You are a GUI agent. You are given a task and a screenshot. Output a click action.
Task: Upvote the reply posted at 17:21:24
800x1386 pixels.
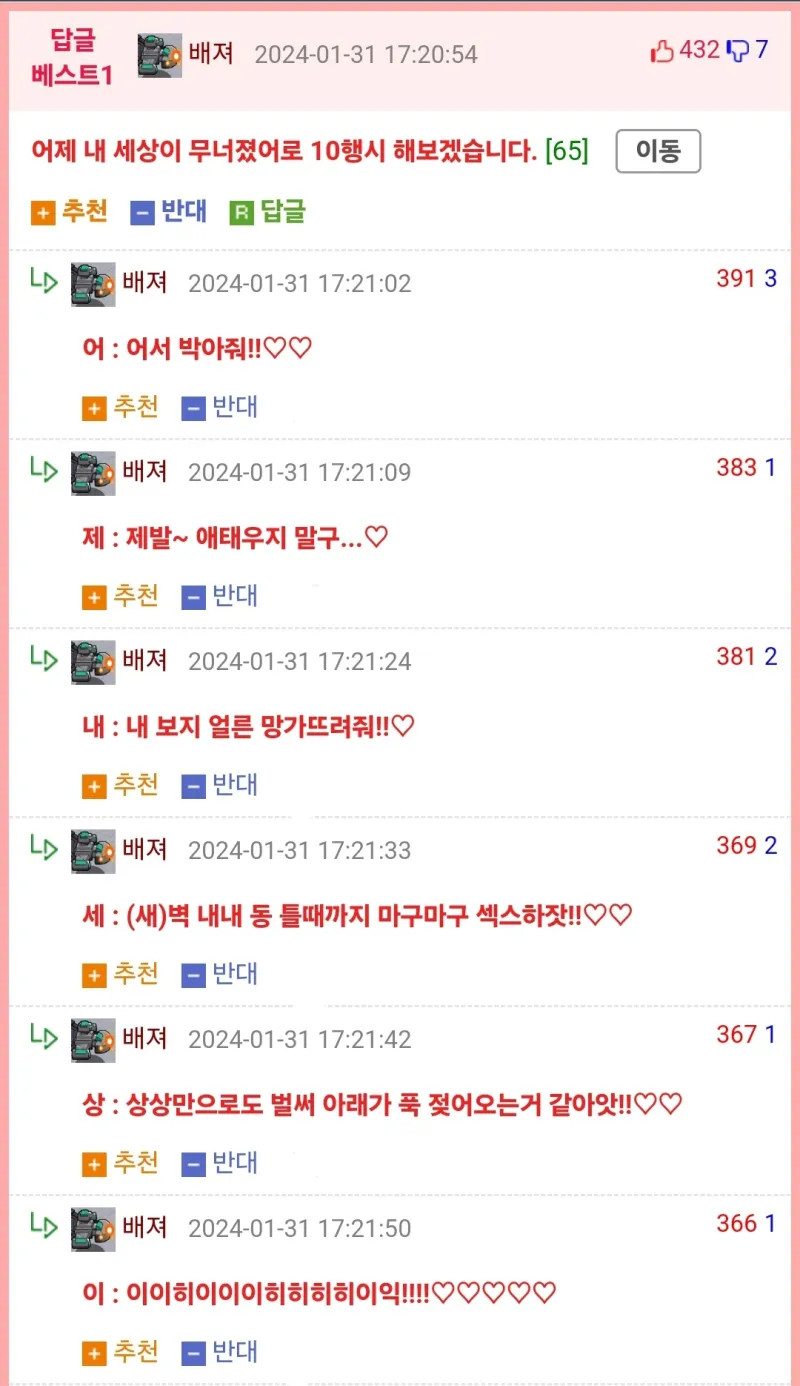coord(120,785)
